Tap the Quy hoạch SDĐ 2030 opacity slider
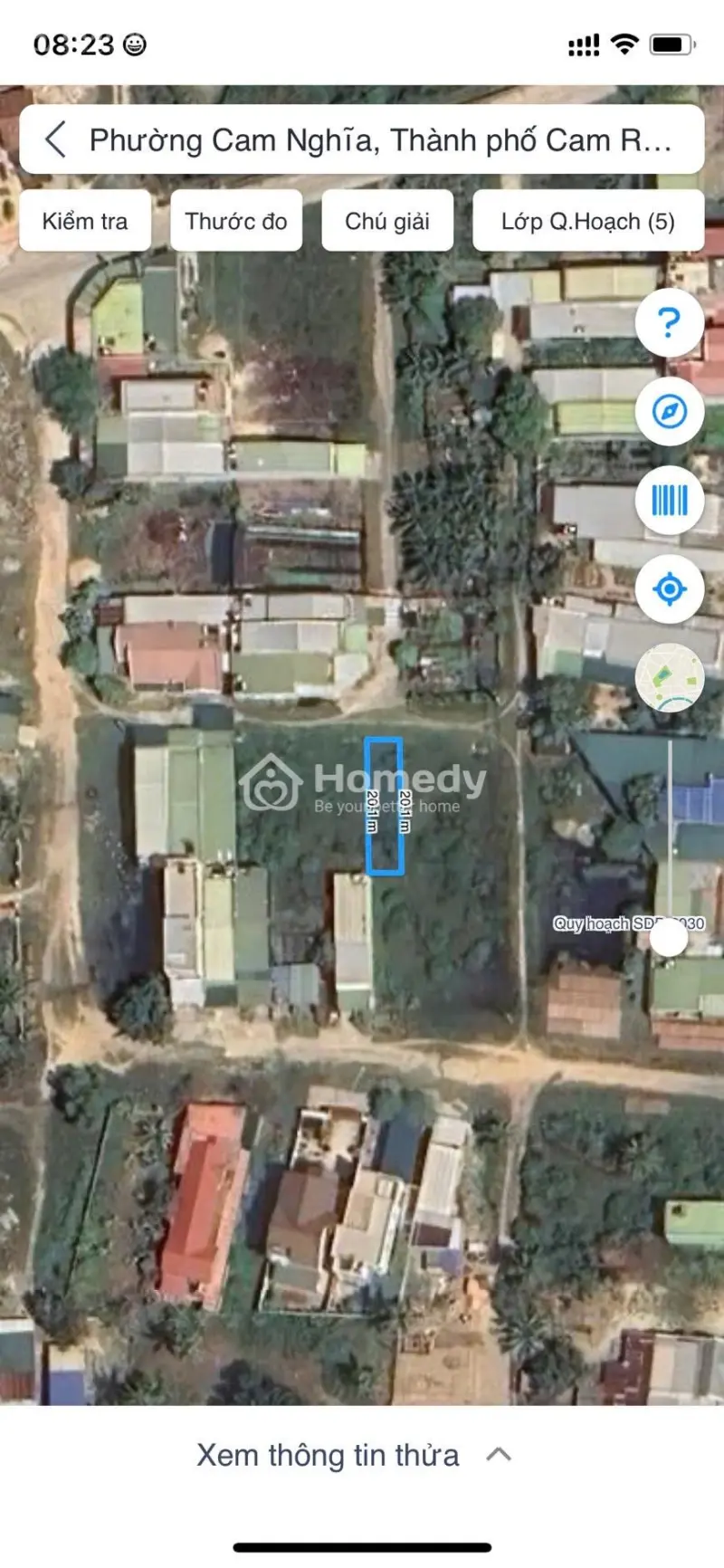724x1568 pixels. (669, 938)
